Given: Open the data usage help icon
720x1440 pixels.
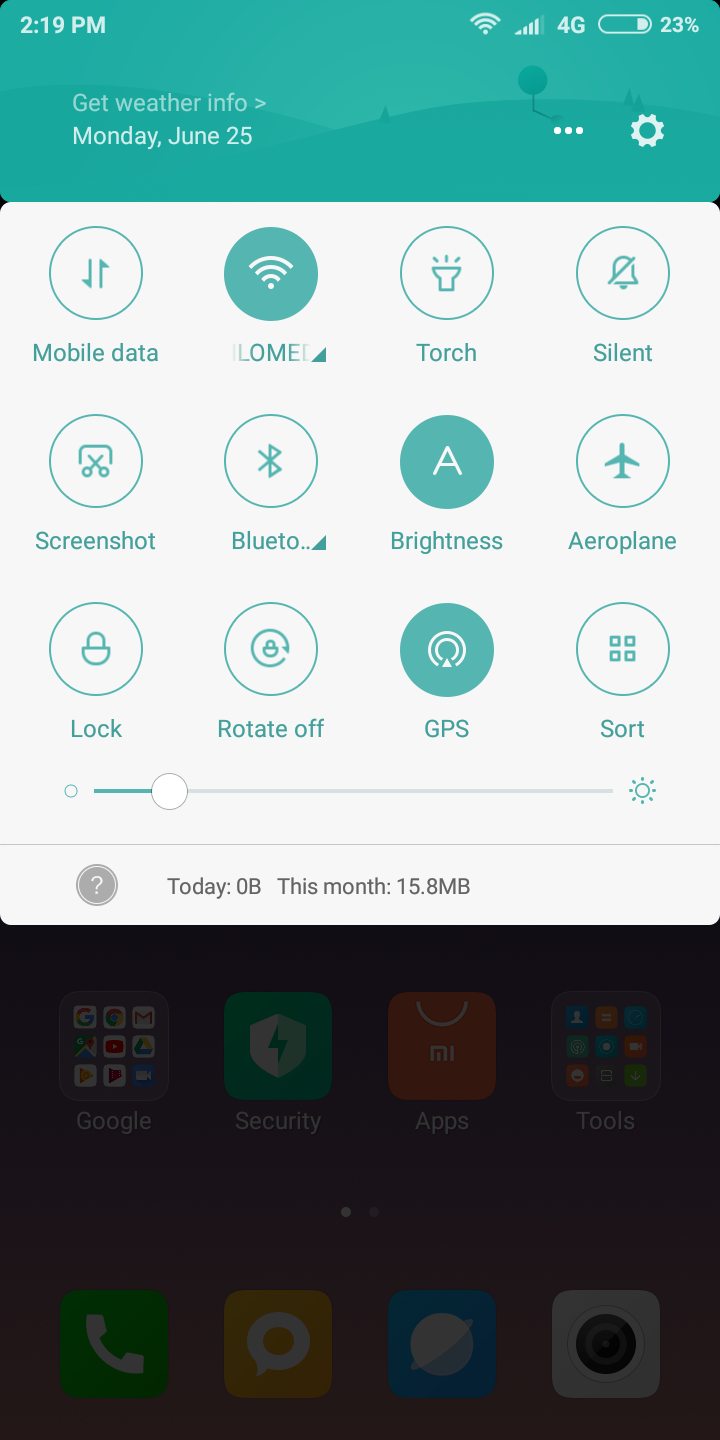Looking at the screenshot, I should [x=97, y=885].
